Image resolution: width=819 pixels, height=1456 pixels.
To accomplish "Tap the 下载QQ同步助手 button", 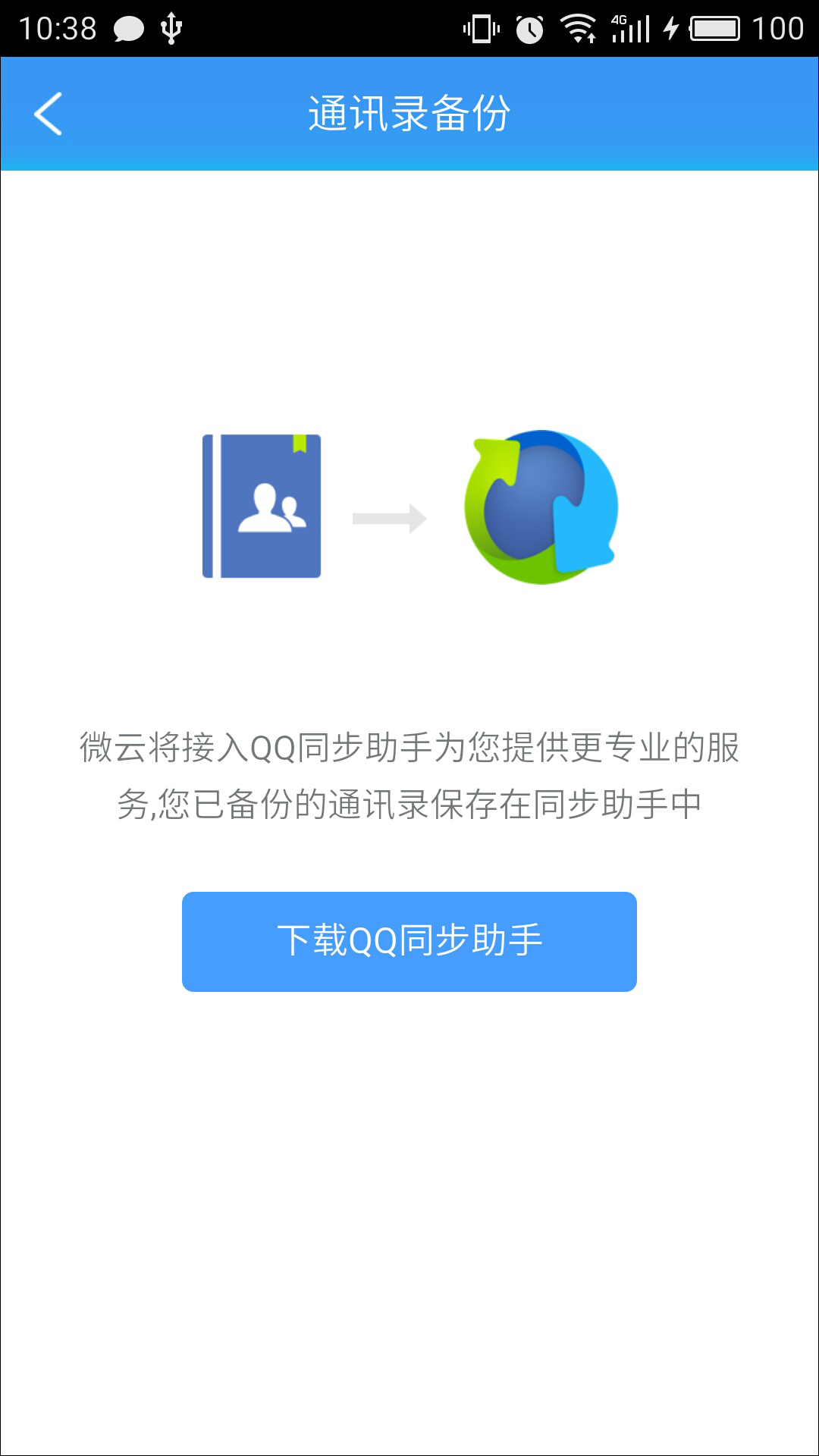I will (409, 941).
